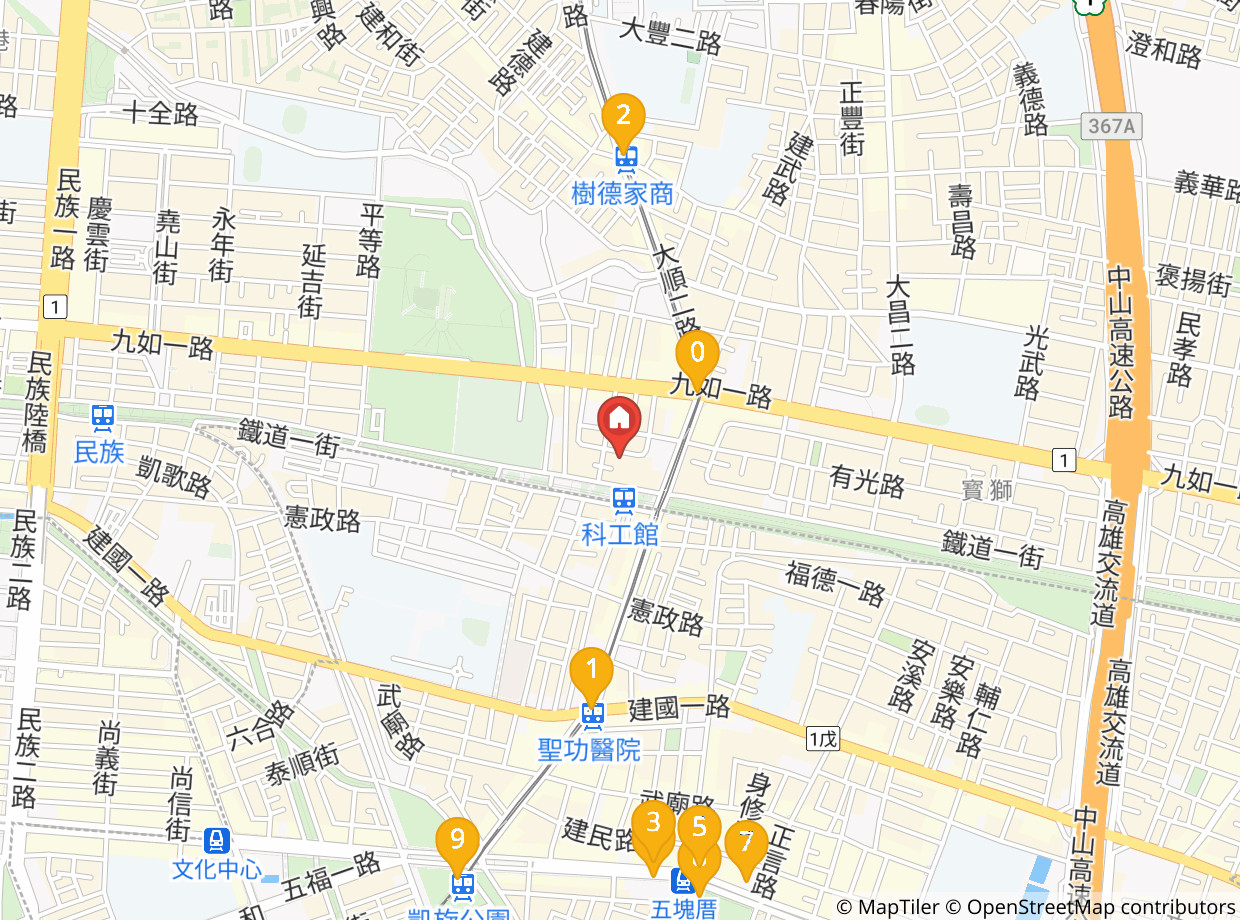Tap the orange pin numbered 5
The height and width of the screenshot is (920, 1240).
(x=700, y=826)
